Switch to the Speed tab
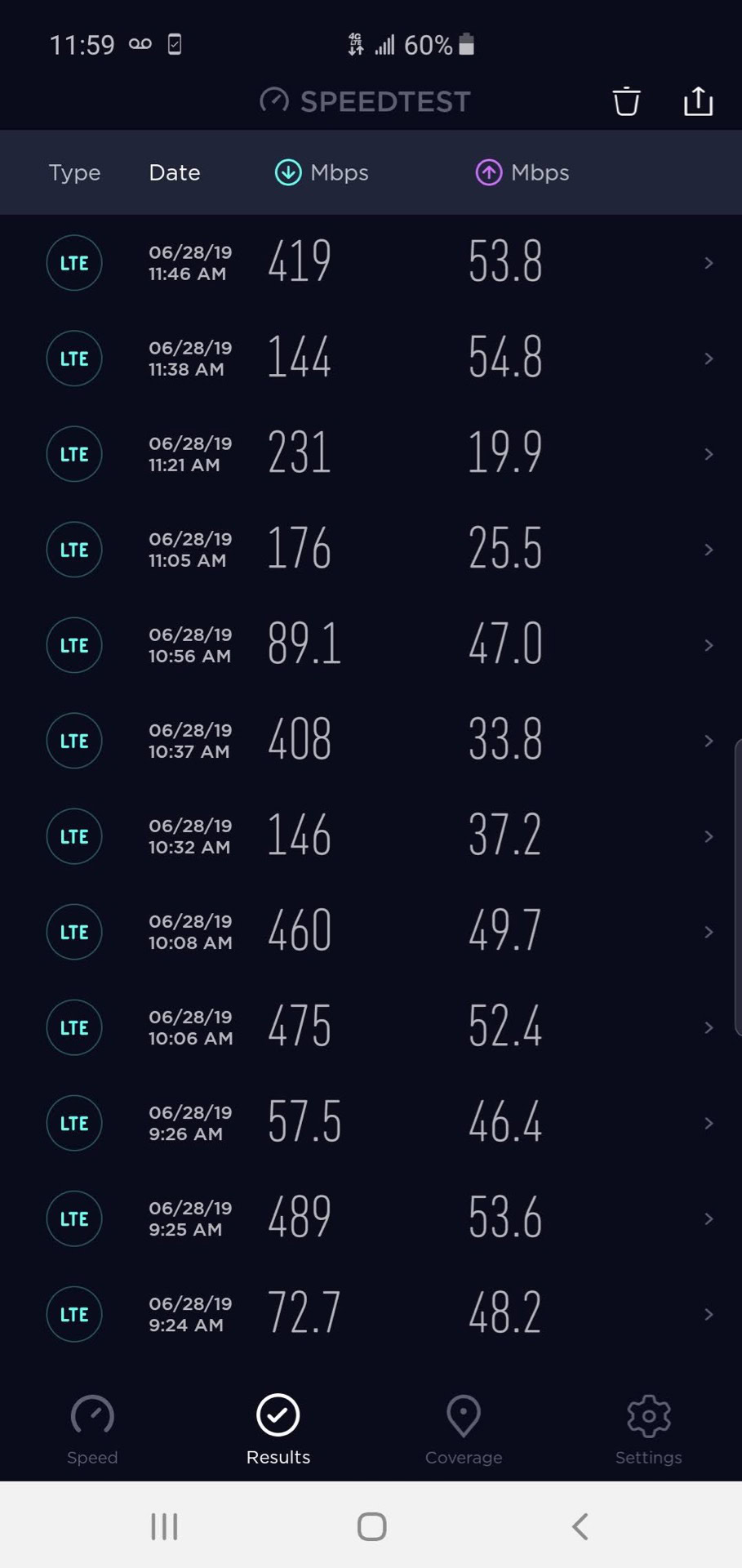 pyautogui.click(x=92, y=1429)
